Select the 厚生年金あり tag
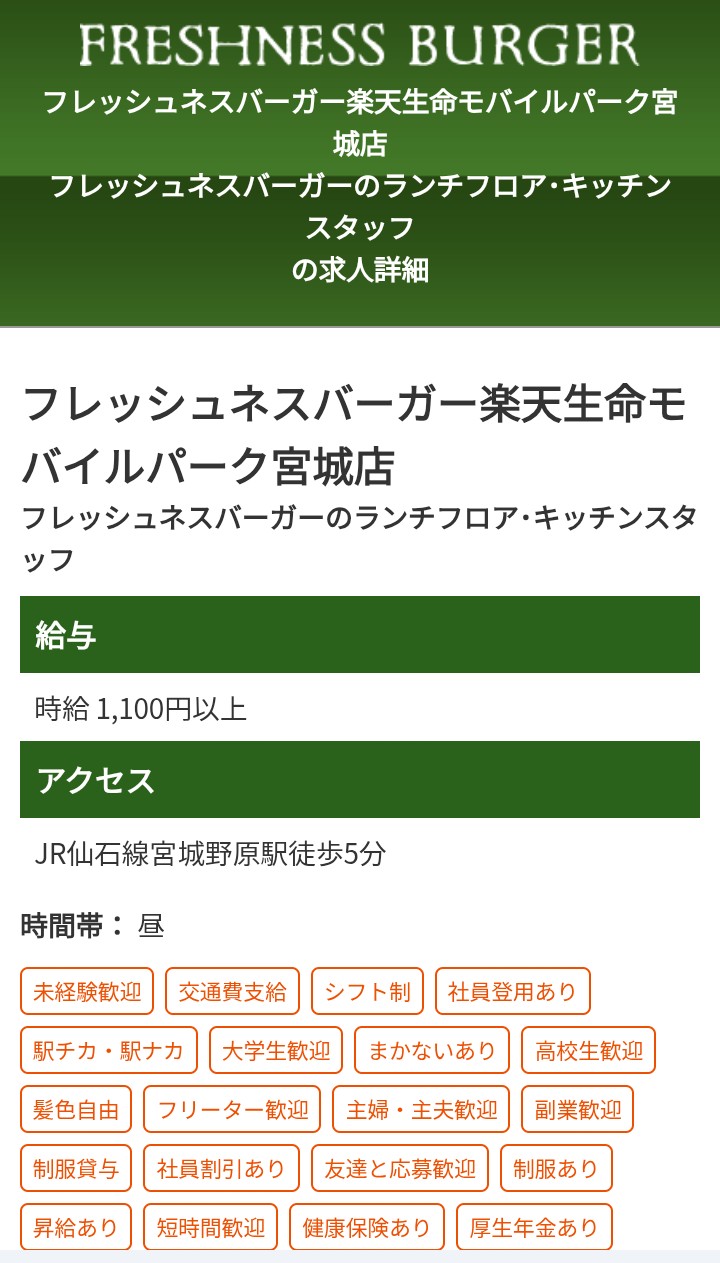 [x=534, y=1227]
